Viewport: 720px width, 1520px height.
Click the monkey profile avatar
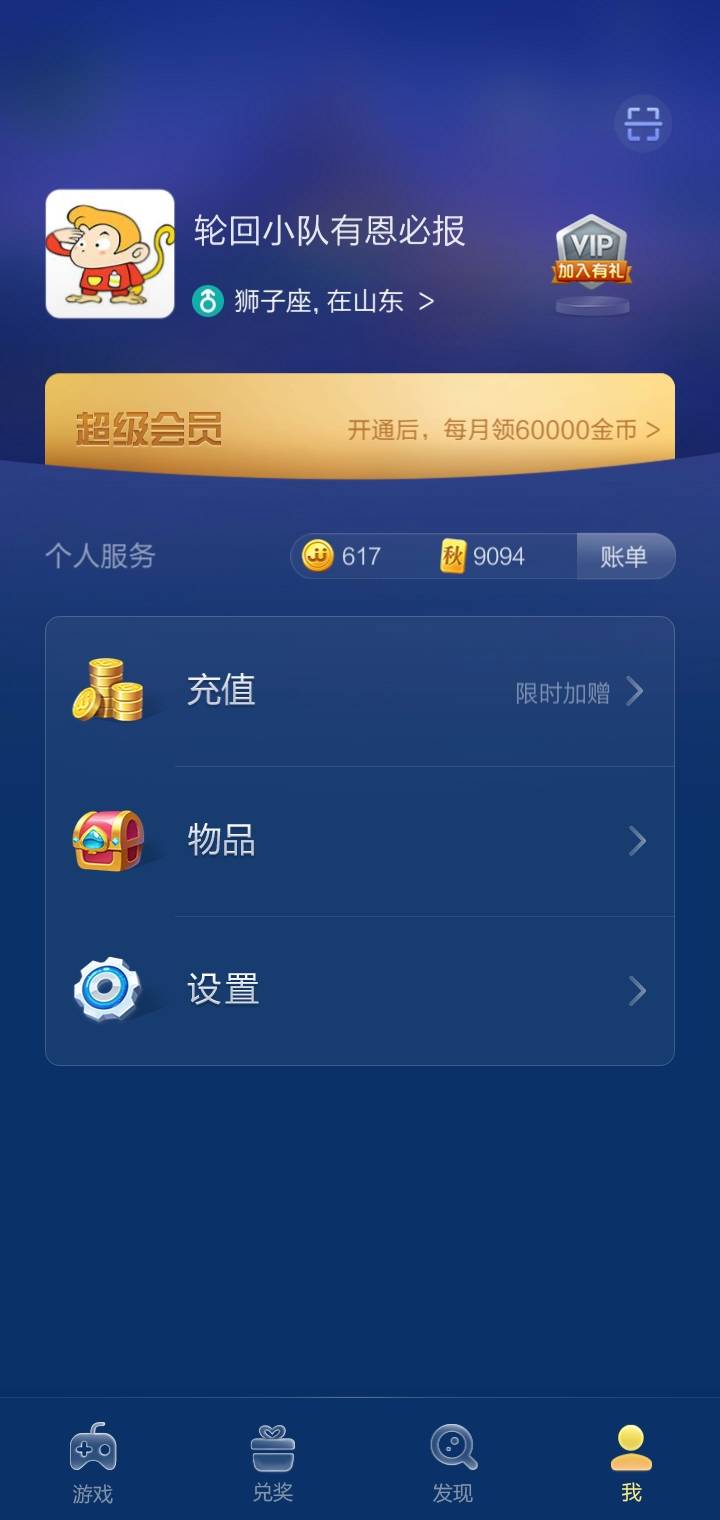(x=109, y=251)
